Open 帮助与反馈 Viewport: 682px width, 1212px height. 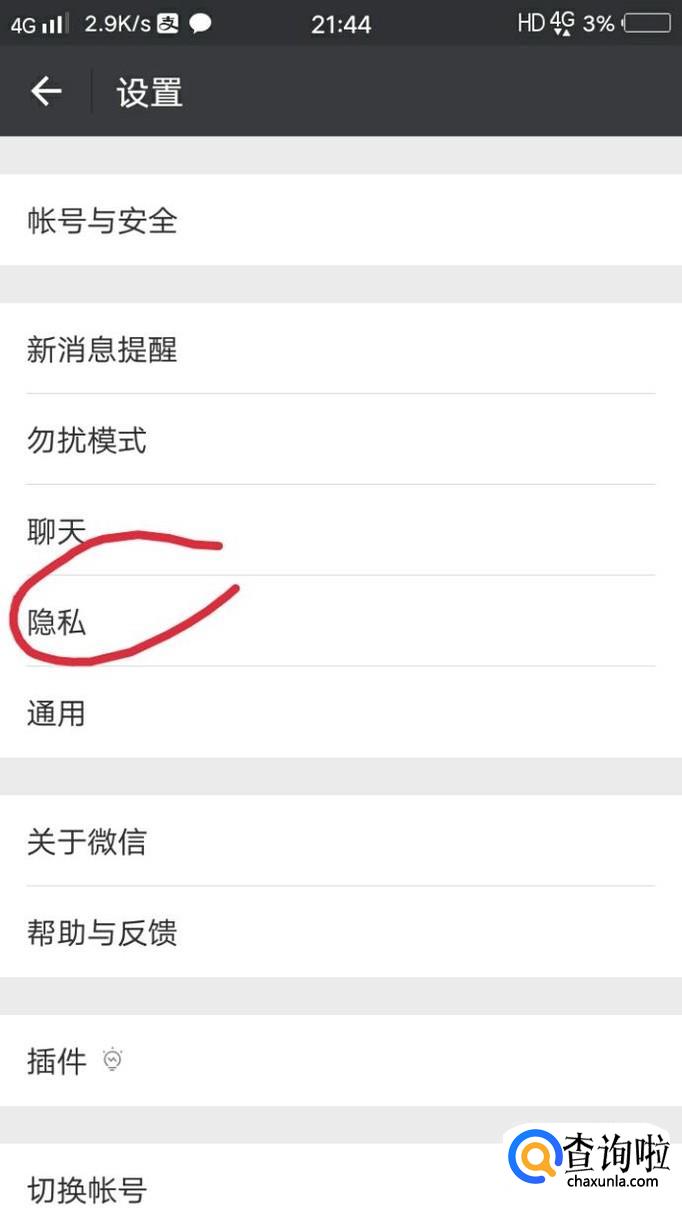[341, 932]
